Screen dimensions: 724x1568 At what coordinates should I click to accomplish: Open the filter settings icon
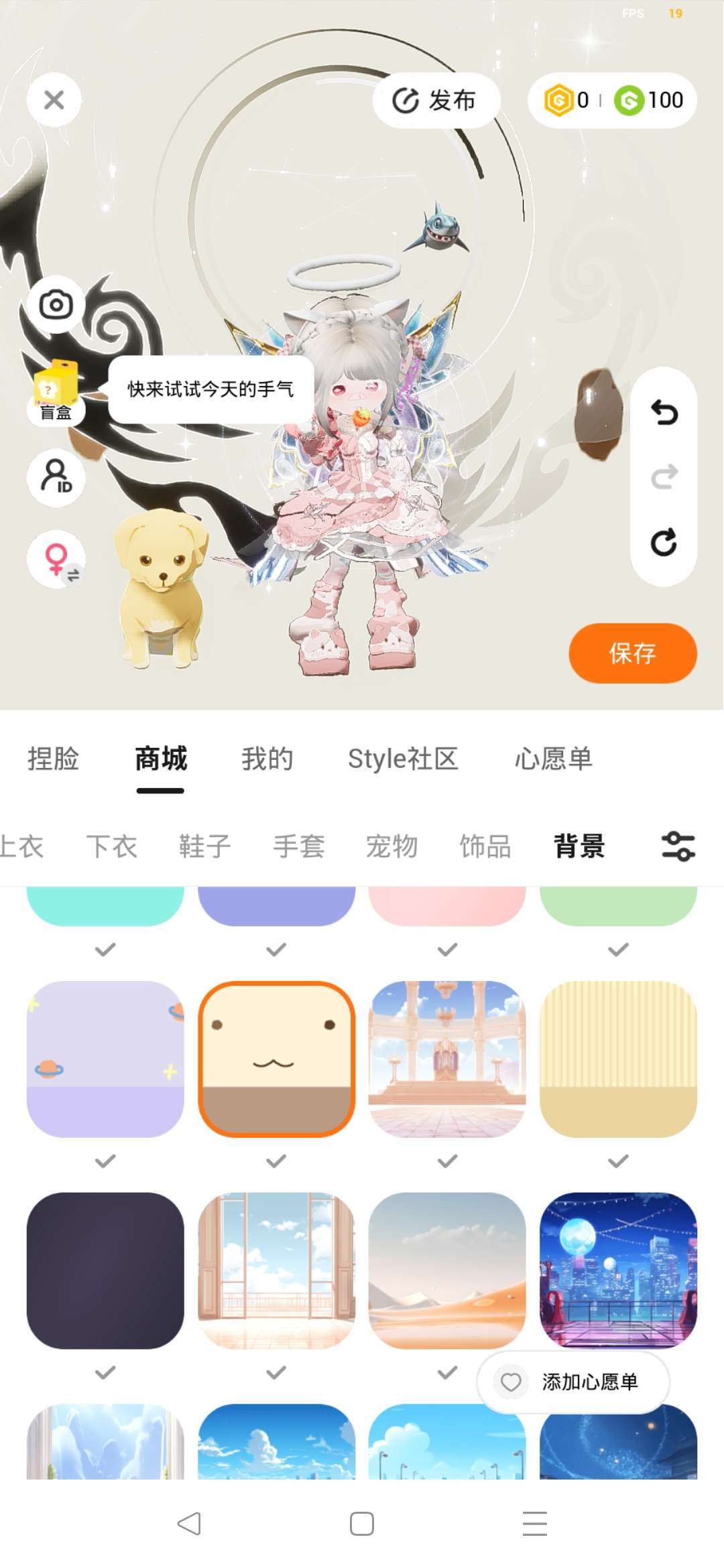coord(678,846)
